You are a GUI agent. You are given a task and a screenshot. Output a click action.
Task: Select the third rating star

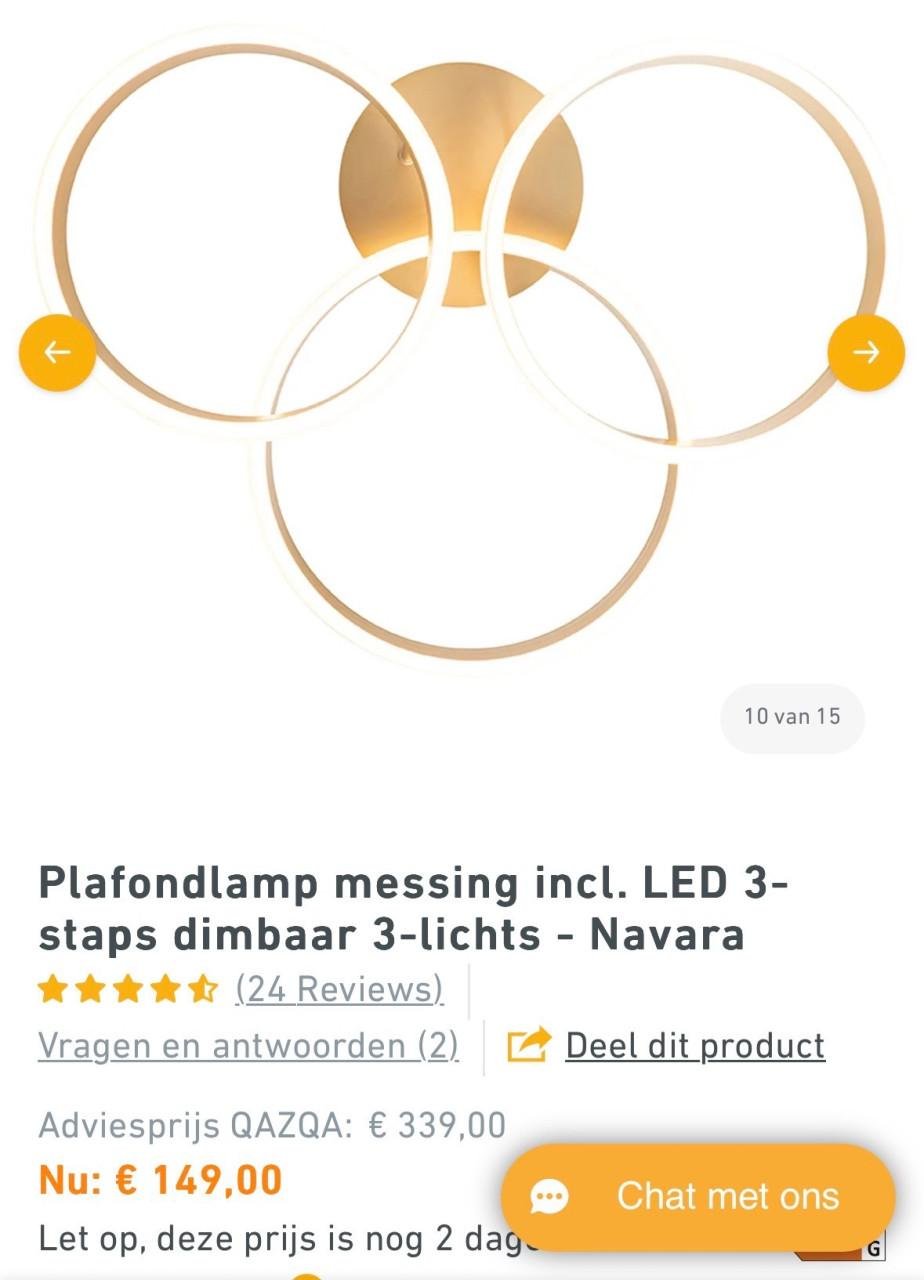tap(128, 989)
